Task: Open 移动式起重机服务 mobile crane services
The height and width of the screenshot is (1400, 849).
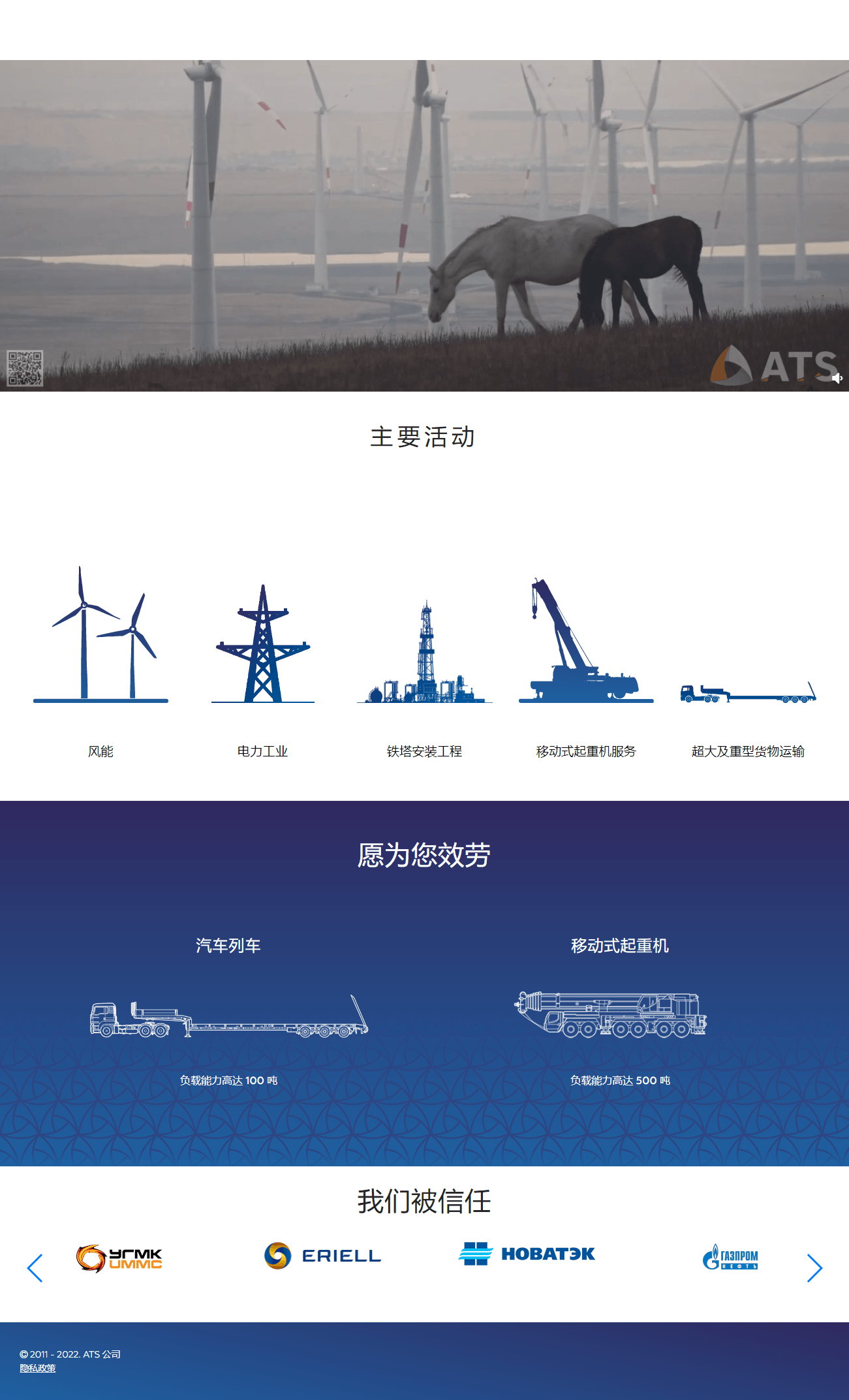Action: pos(585,659)
